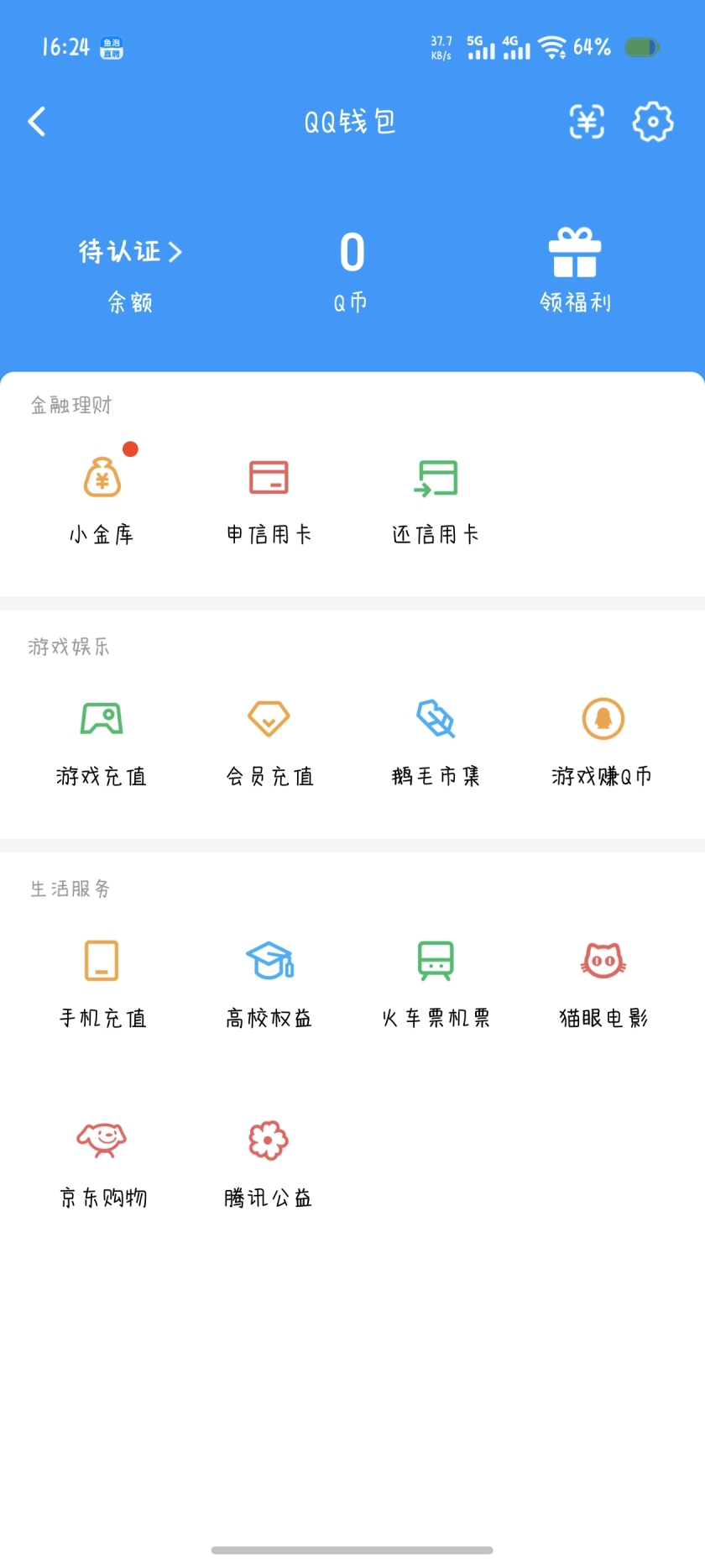Open 游戏充值 game top-up
Image resolution: width=705 pixels, height=1568 pixels.
click(101, 737)
